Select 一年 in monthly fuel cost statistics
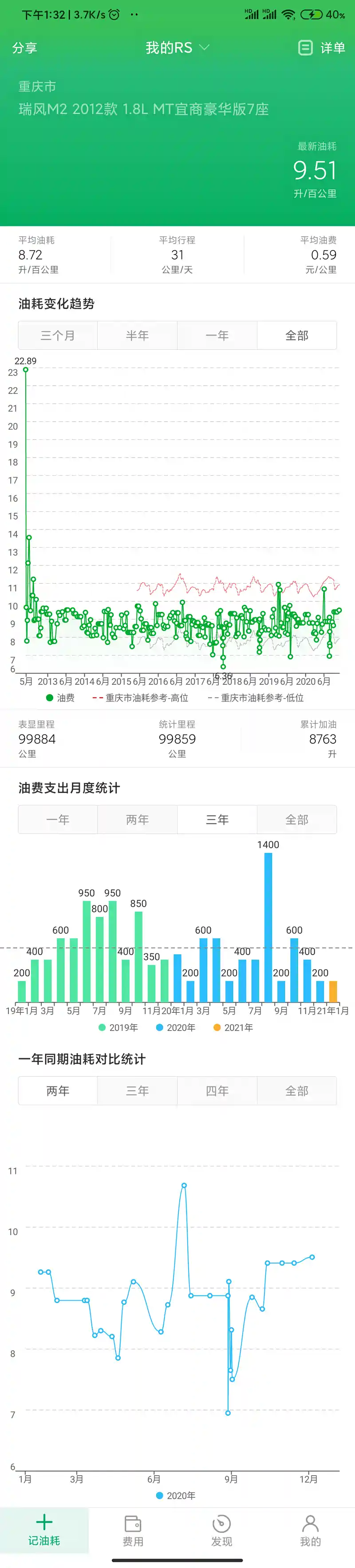The height and width of the screenshot is (1568, 355). [58, 819]
